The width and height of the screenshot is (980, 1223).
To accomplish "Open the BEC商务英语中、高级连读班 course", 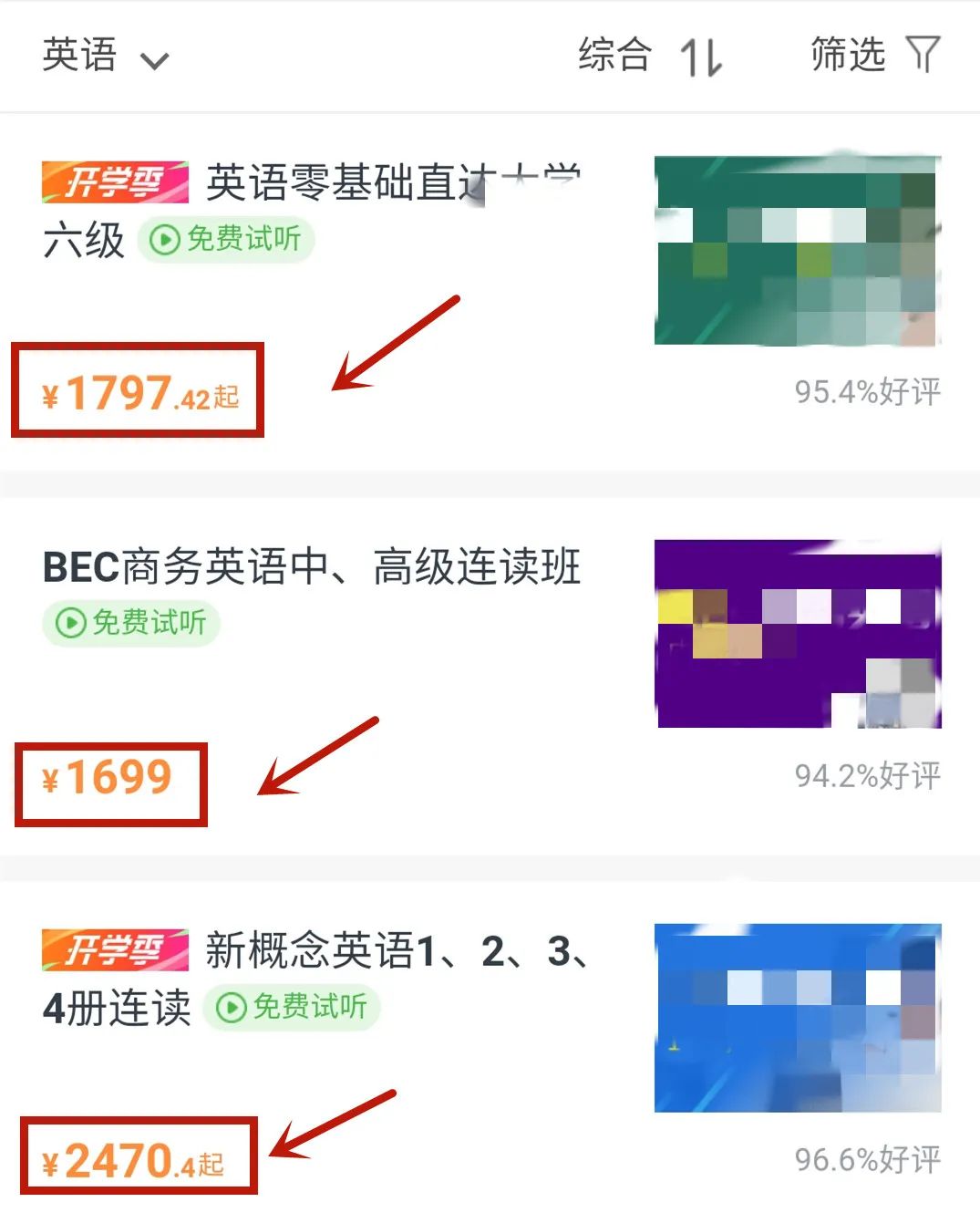I will point(311,567).
